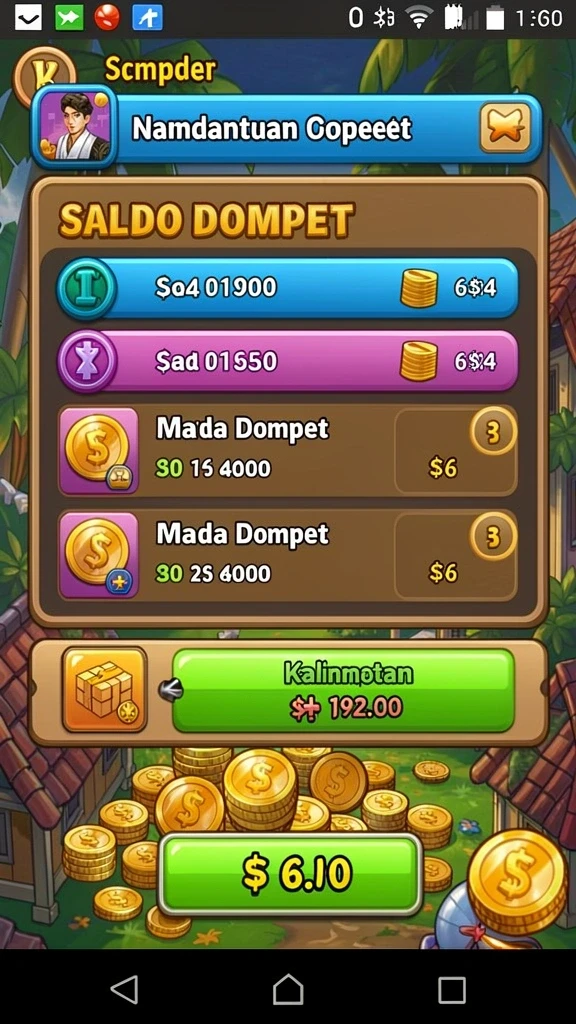Image resolution: width=576 pixels, height=1024 pixels.
Task: Open Mada Dompet 30 25 6000 item
Action: 288,556
